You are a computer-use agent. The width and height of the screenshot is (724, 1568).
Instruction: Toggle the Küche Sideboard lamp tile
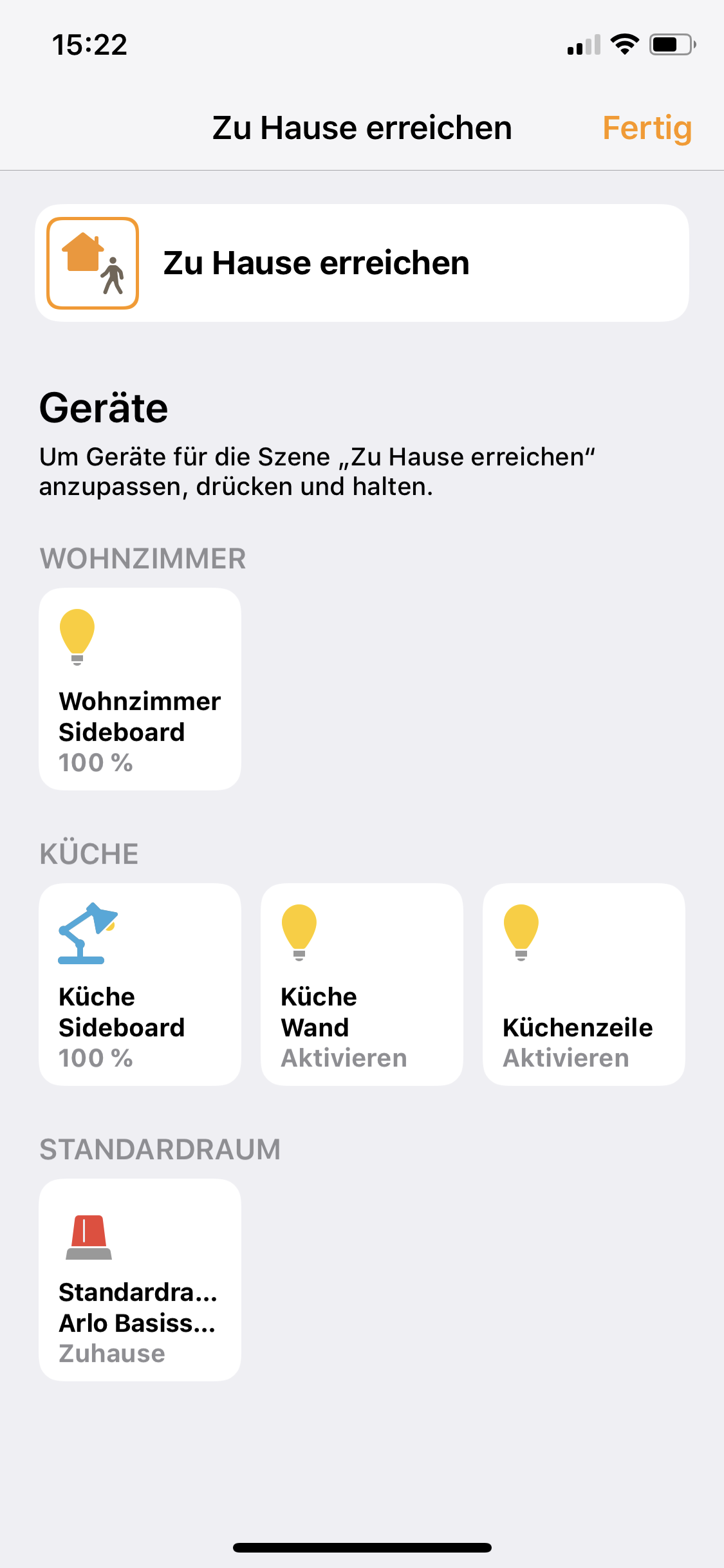tap(140, 984)
